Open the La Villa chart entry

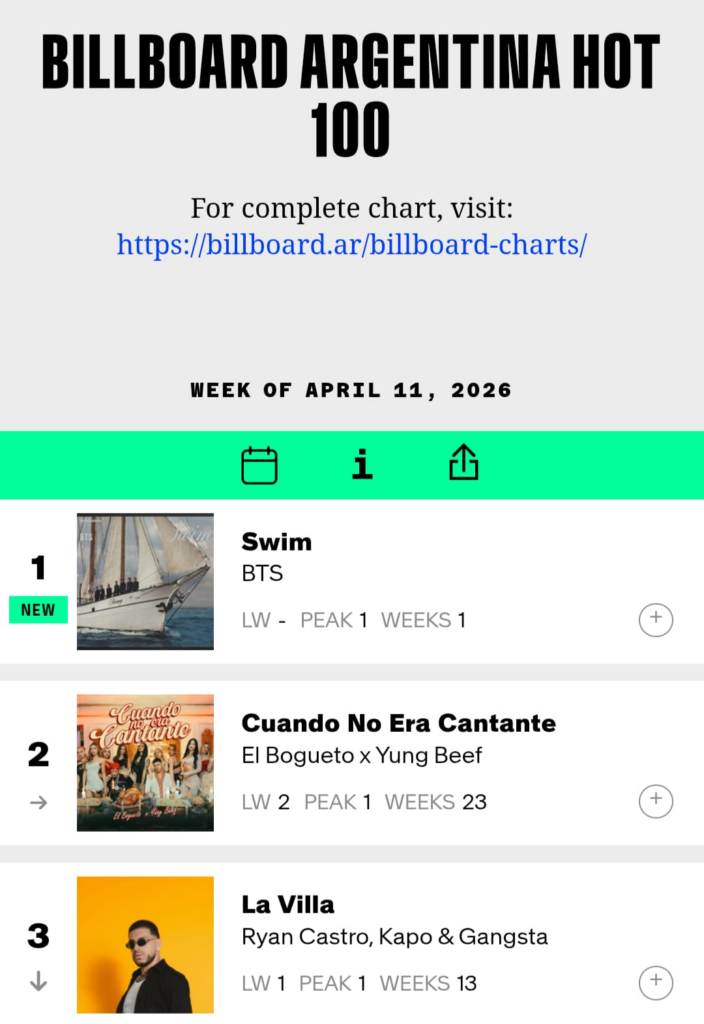pos(288,905)
